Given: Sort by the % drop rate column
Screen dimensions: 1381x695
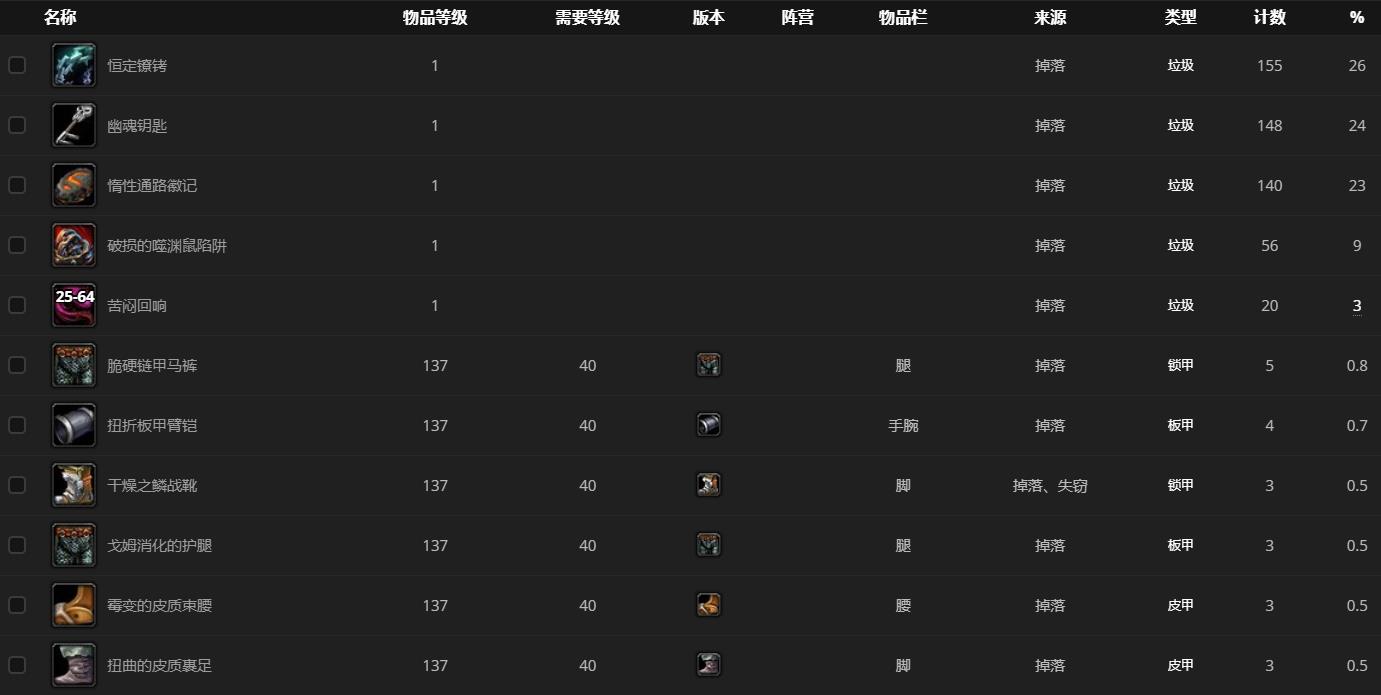Looking at the screenshot, I should pos(1356,17).
